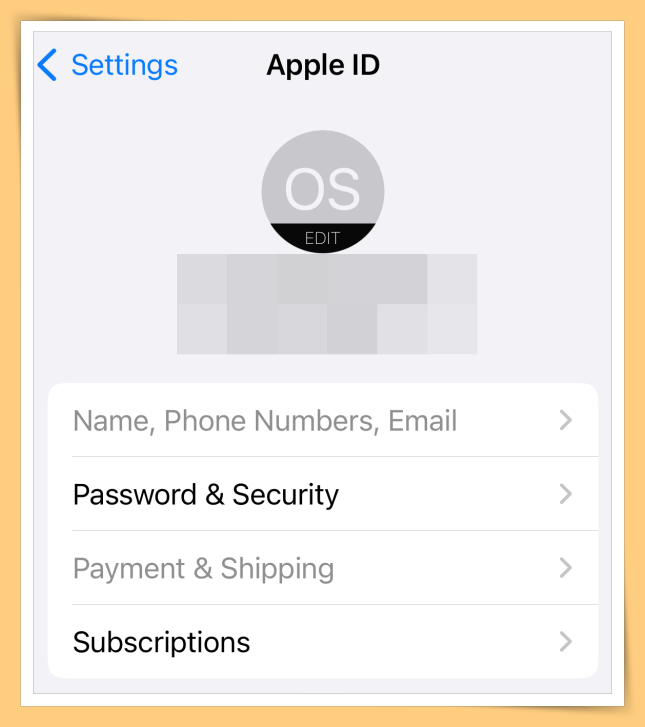The width and height of the screenshot is (645, 727).
Task: Open Password & Security
Action: 322,495
